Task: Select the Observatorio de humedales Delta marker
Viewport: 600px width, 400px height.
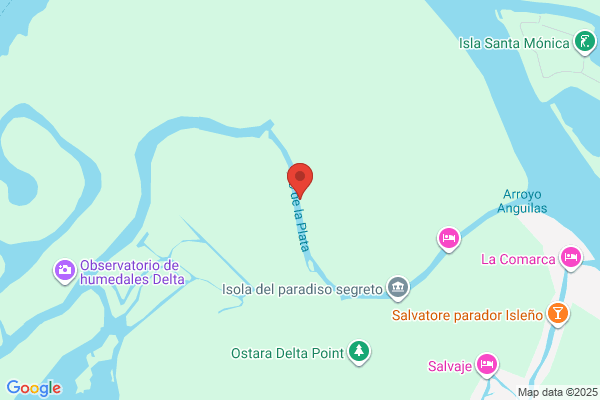Action: pos(65,271)
